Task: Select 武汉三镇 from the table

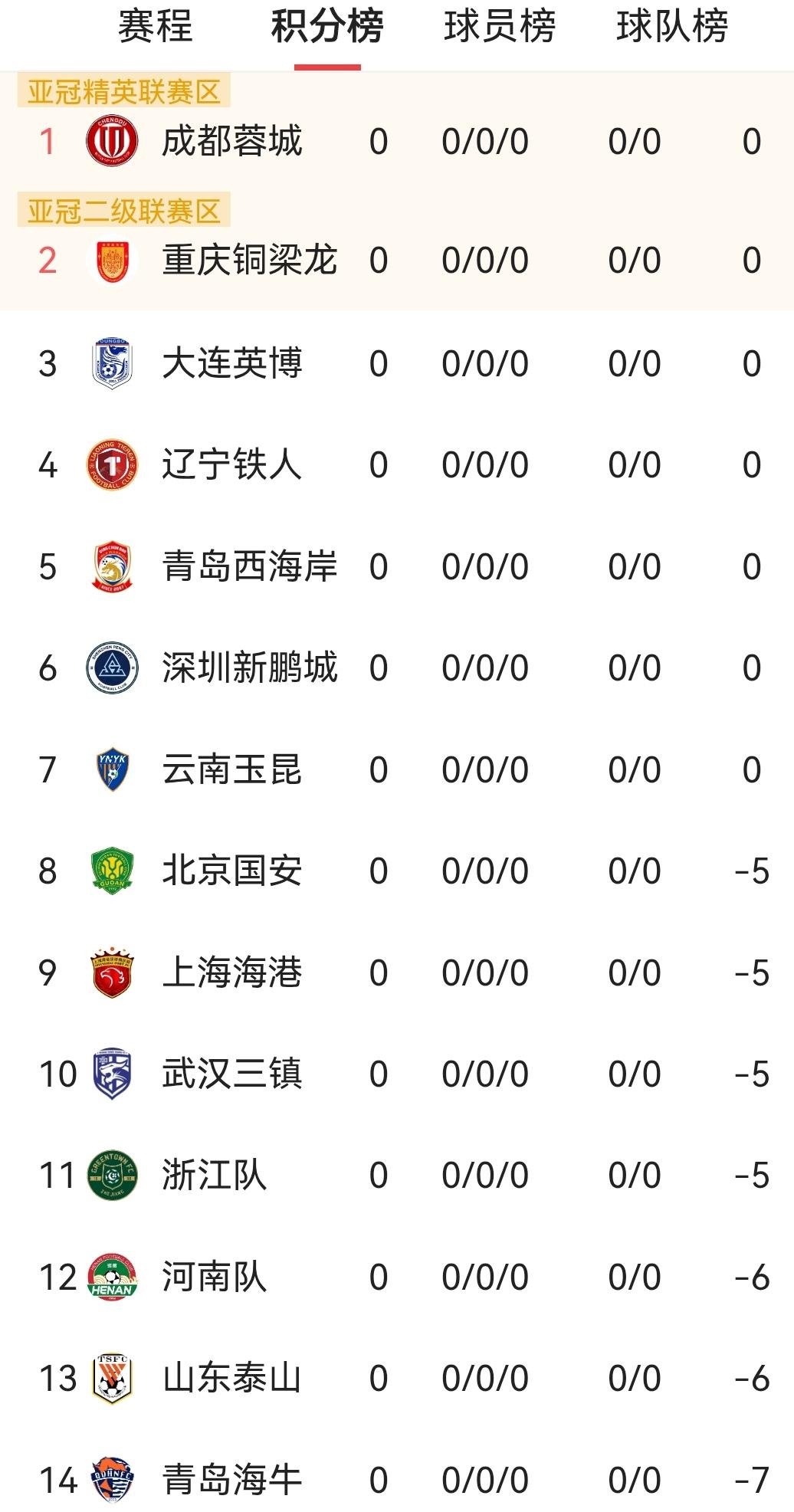Action: pyautogui.click(x=232, y=1074)
